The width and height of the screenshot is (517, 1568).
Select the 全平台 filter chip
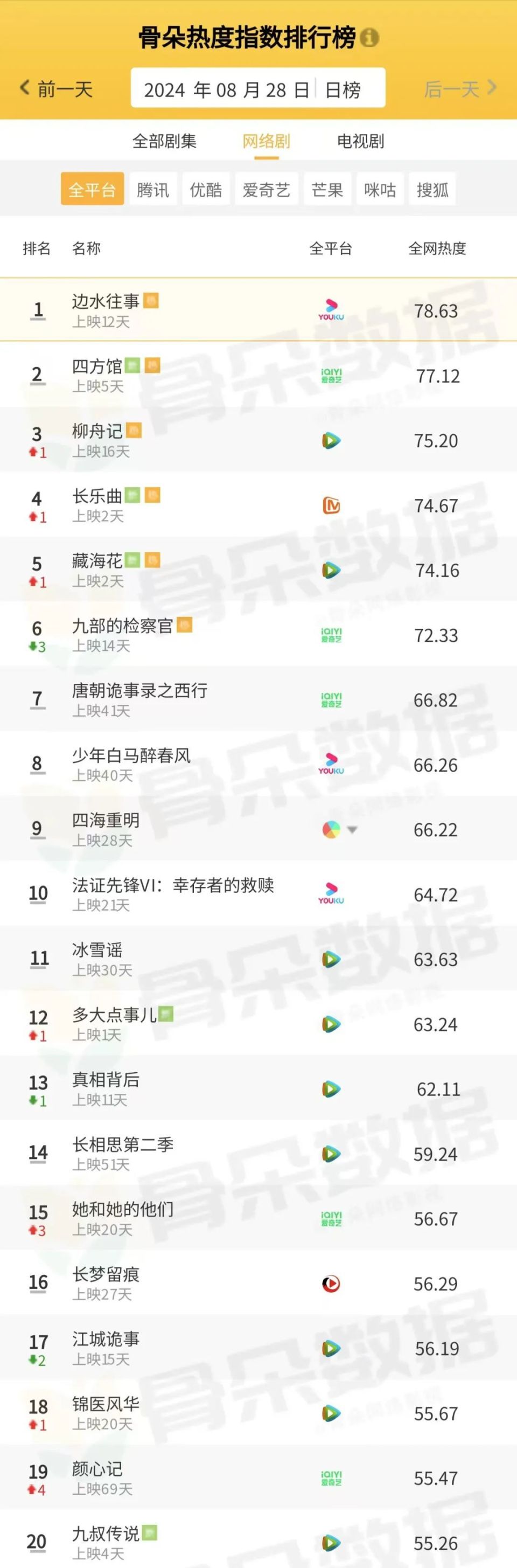pyautogui.click(x=93, y=189)
